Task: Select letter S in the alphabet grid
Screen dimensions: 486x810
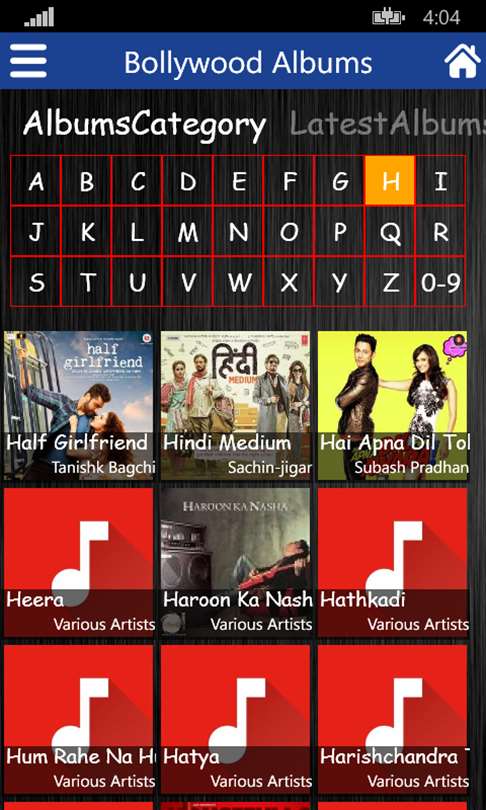Action: click(x=36, y=282)
